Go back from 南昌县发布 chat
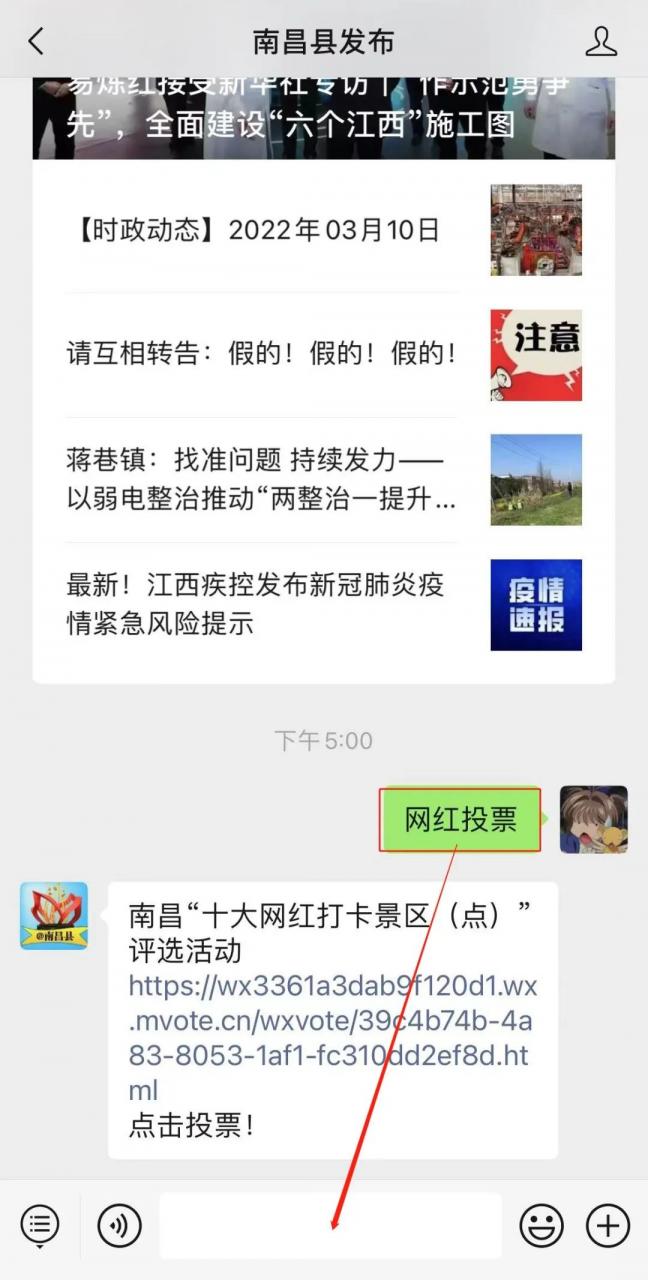The height and width of the screenshot is (1280, 648). (x=36, y=41)
